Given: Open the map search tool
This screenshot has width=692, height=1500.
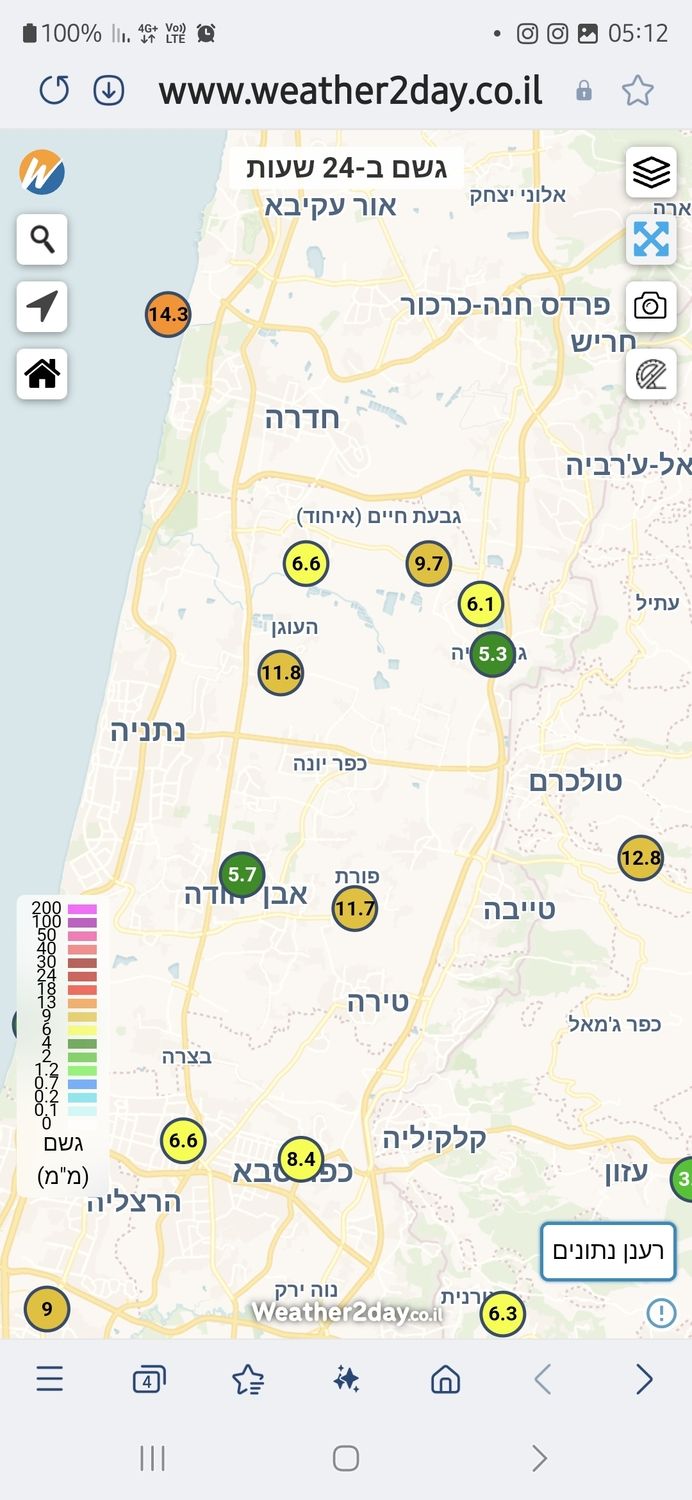Looking at the screenshot, I should 42,240.
